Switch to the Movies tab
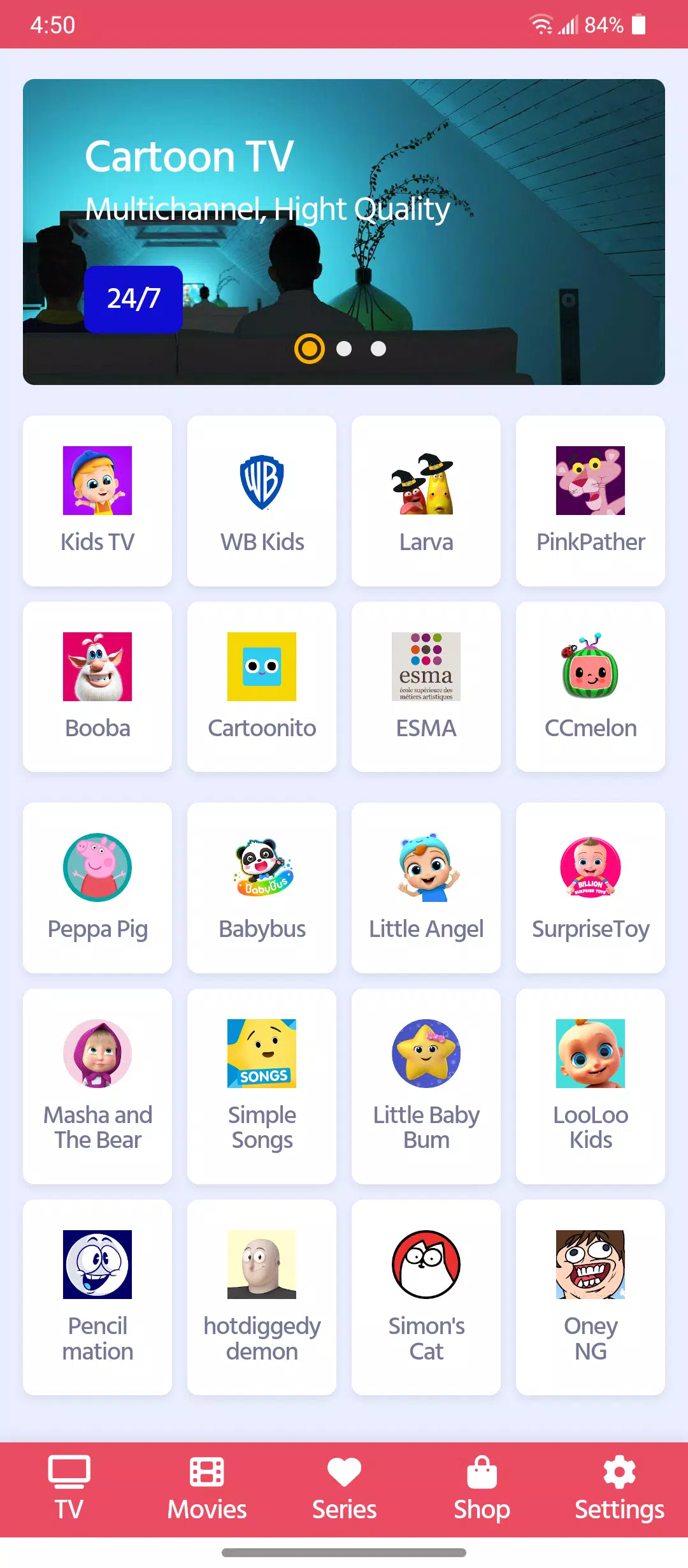Image resolution: width=688 pixels, height=1568 pixels. (x=207, y=1490)
